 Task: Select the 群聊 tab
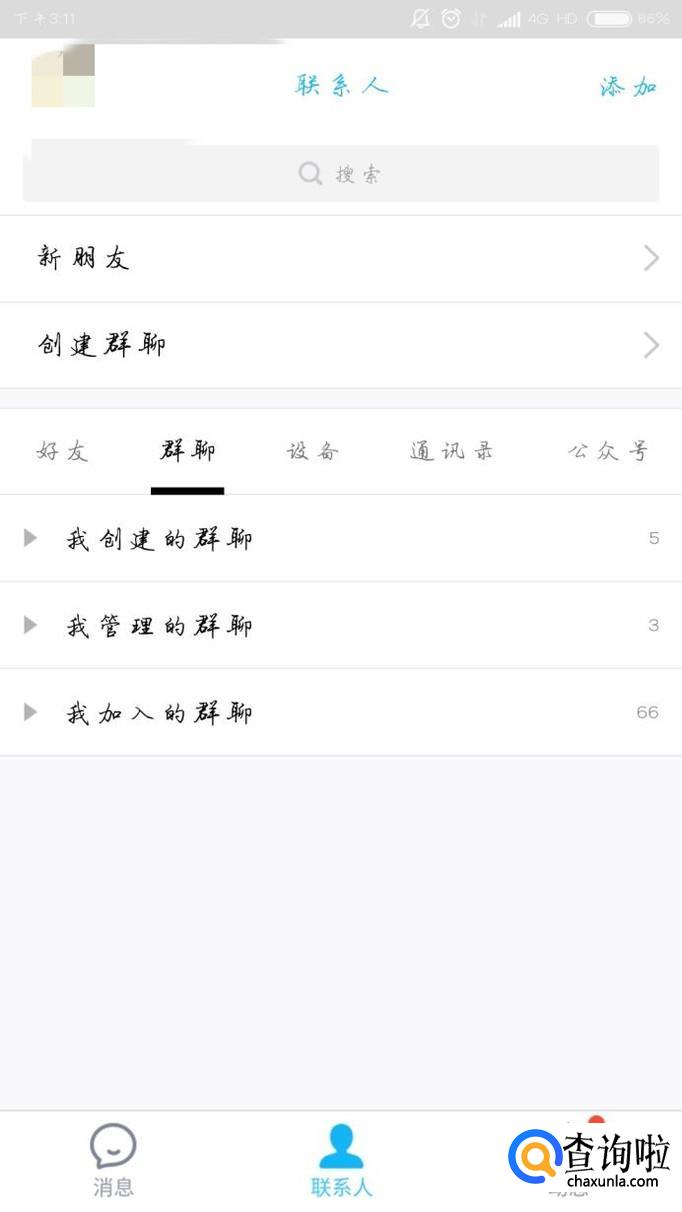(x=188, y=451)
